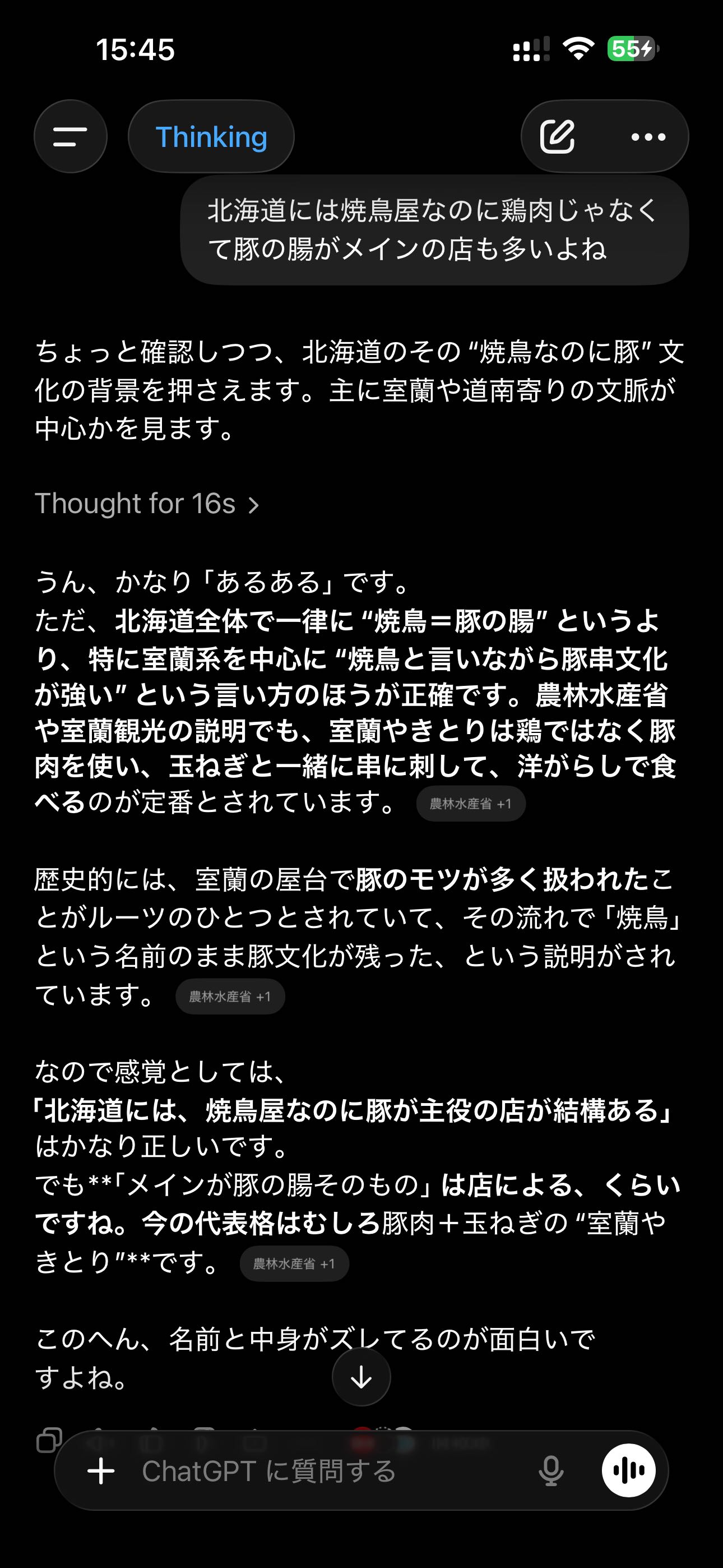Tap the plus attach button
Screen dimensions: 723x1568
pos(101,1470)
